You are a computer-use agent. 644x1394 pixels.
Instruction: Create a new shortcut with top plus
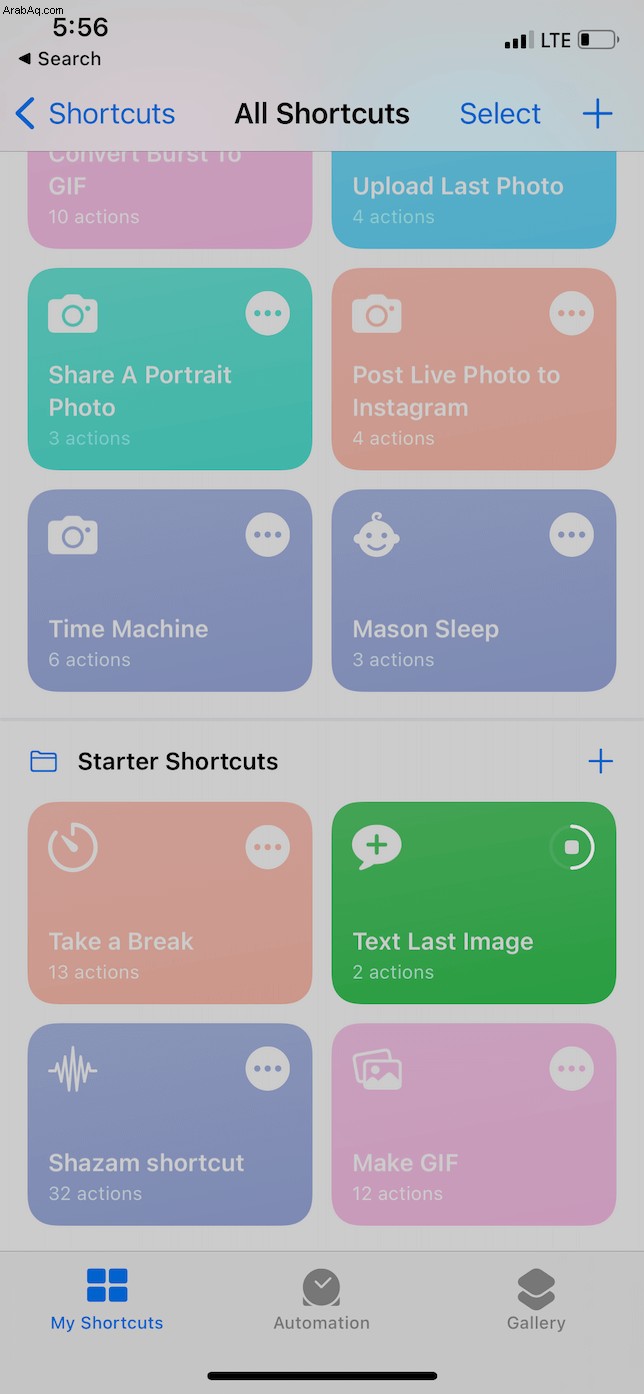[x=597, y=114]
